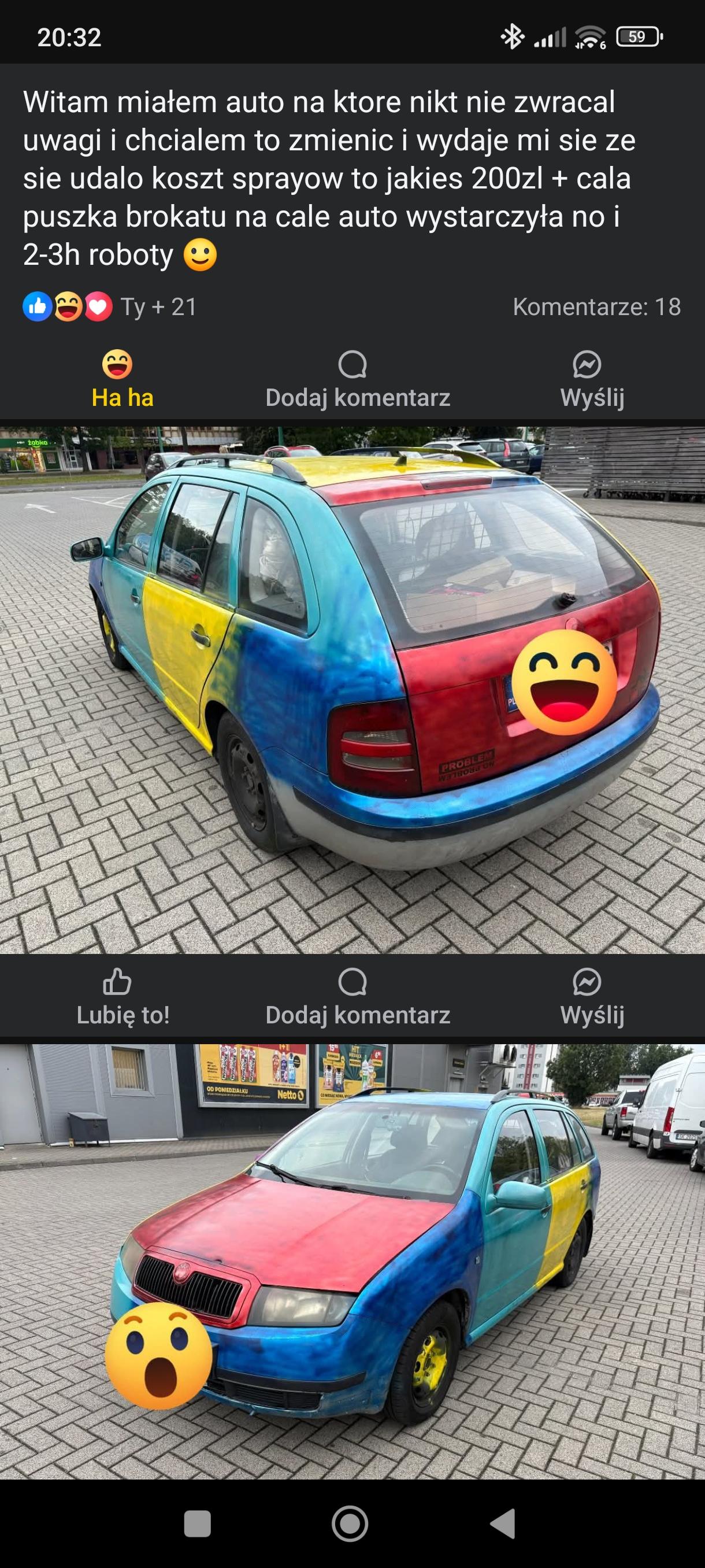Open recent apps from navigation bar

click(197, 1523)
